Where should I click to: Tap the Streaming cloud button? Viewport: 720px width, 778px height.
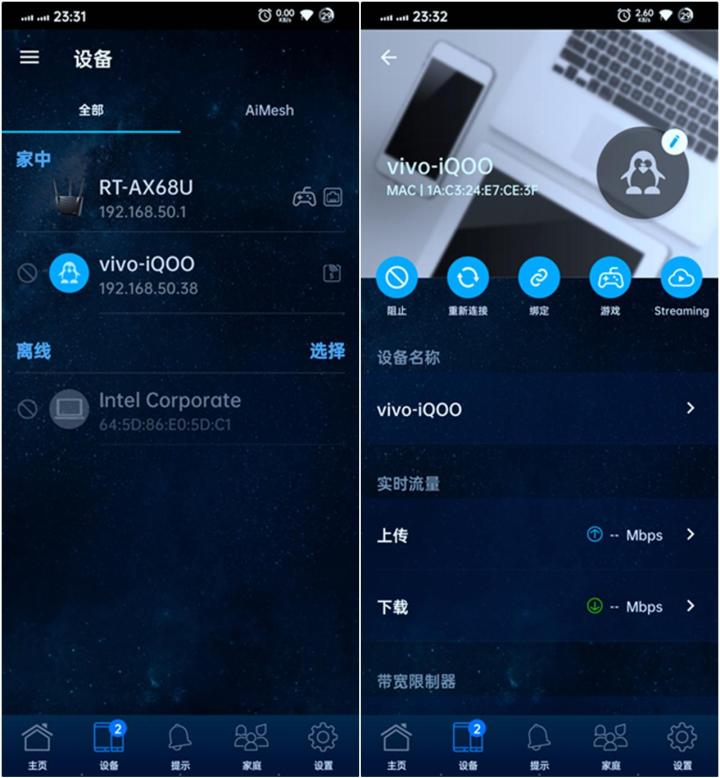(681, 285)
